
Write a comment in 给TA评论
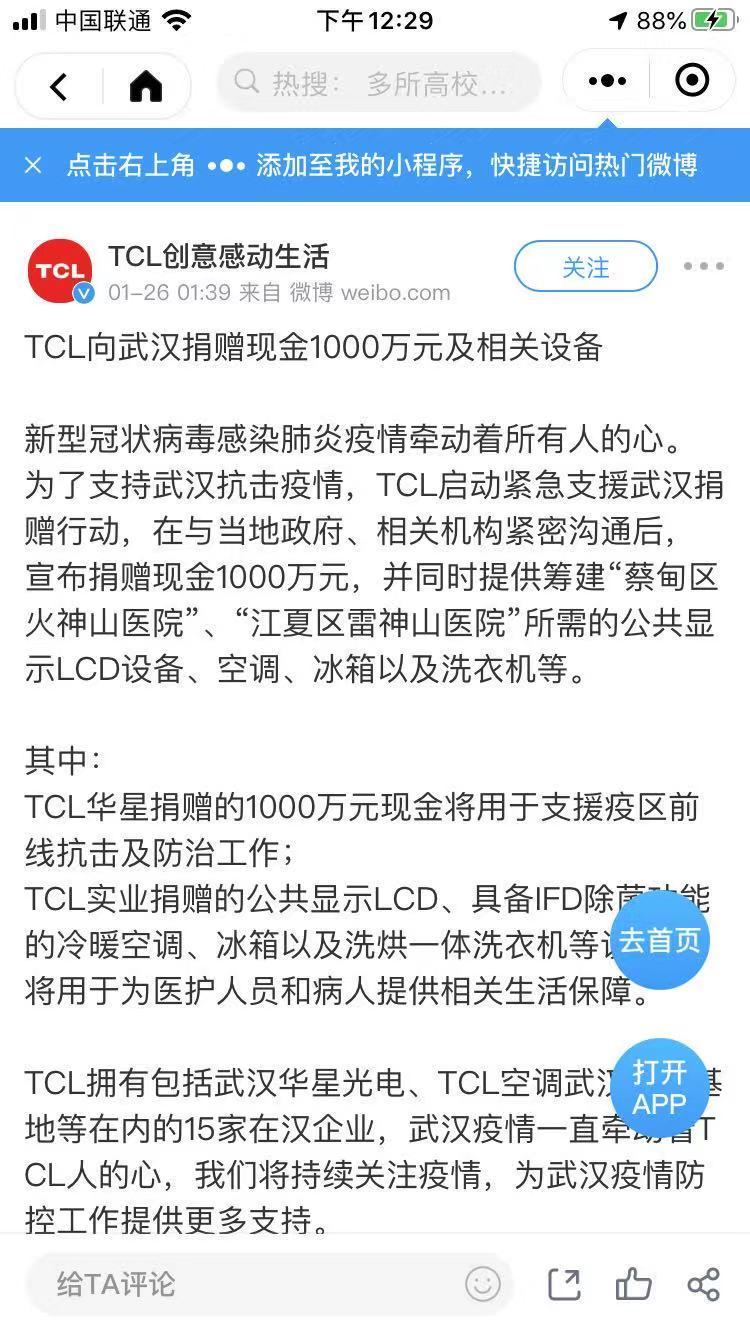coord(250,1284)
